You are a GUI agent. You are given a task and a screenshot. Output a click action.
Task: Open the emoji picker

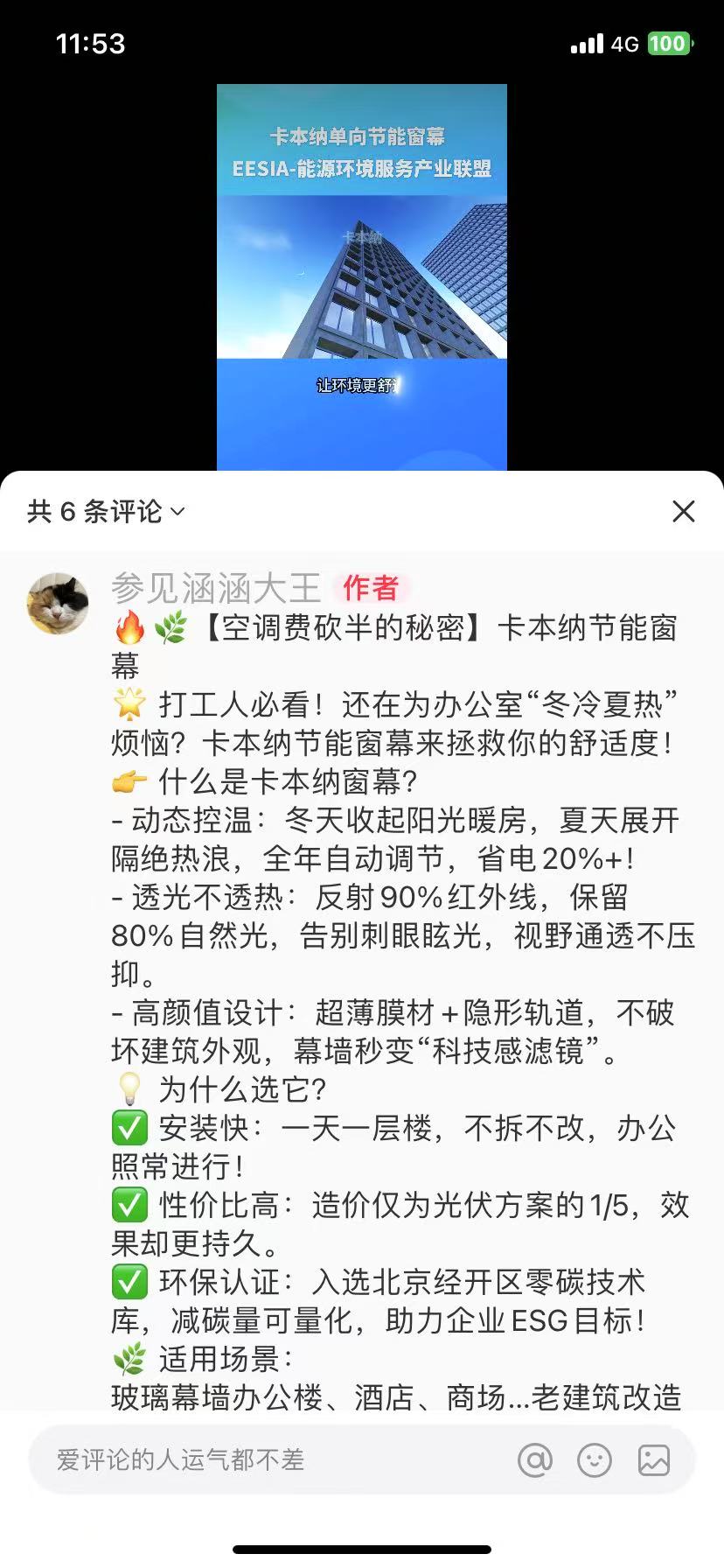[x=595, y=1459]
